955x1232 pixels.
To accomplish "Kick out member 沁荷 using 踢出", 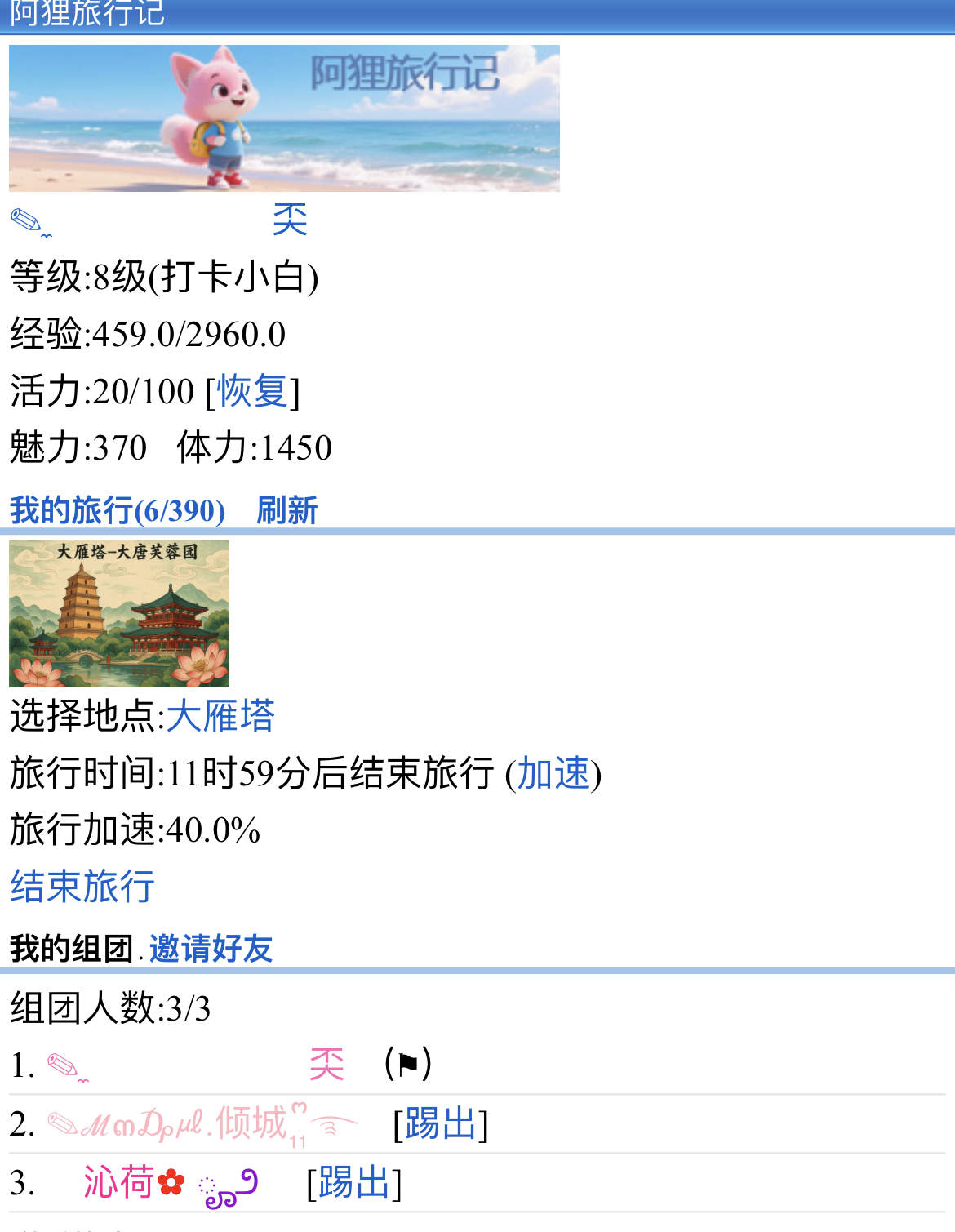I will pyautogui.click(x=353, y=1182).
